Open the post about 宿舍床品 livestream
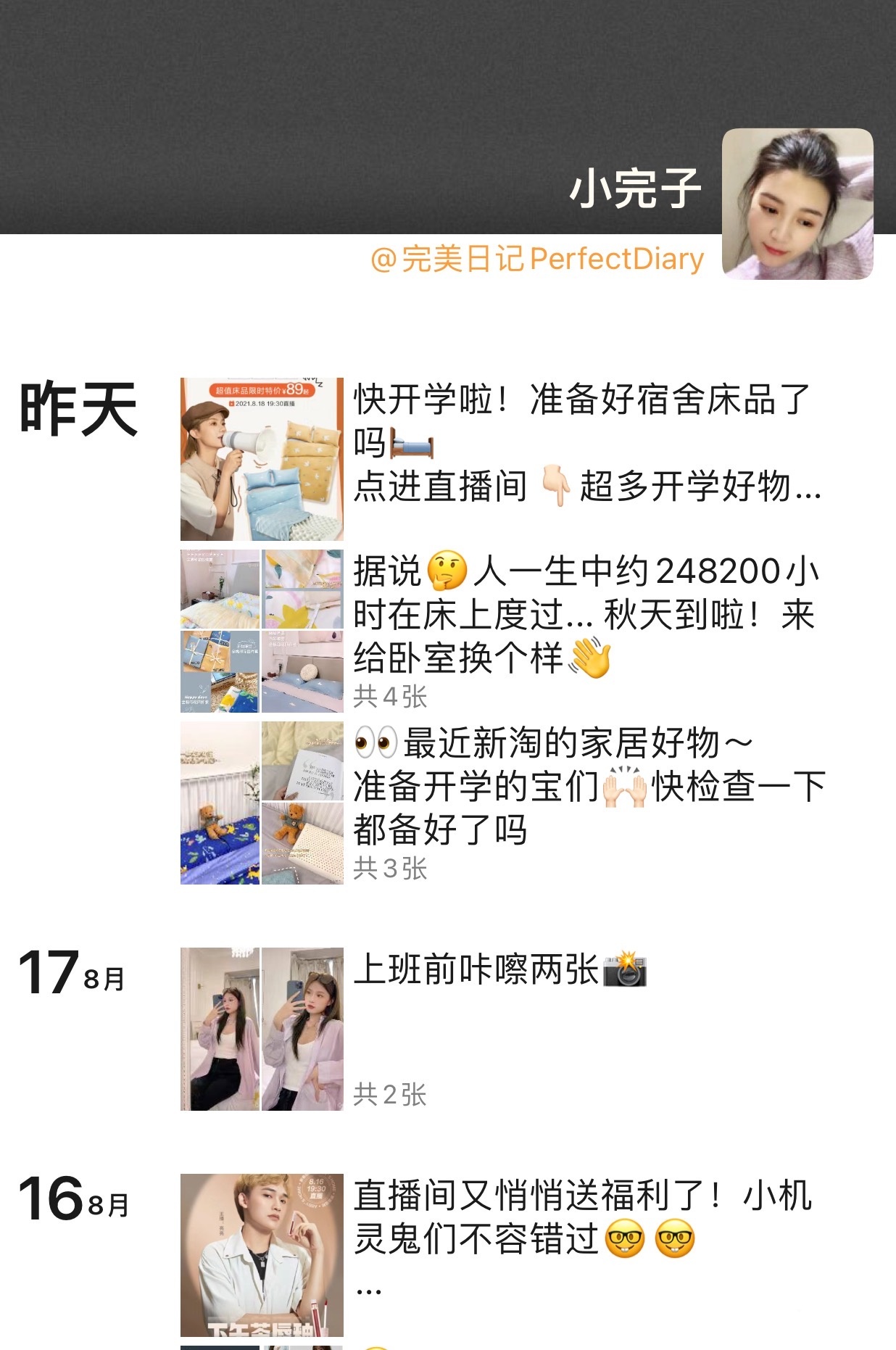Viewport: 896px width, 1350px height. (x=587, y=442)
